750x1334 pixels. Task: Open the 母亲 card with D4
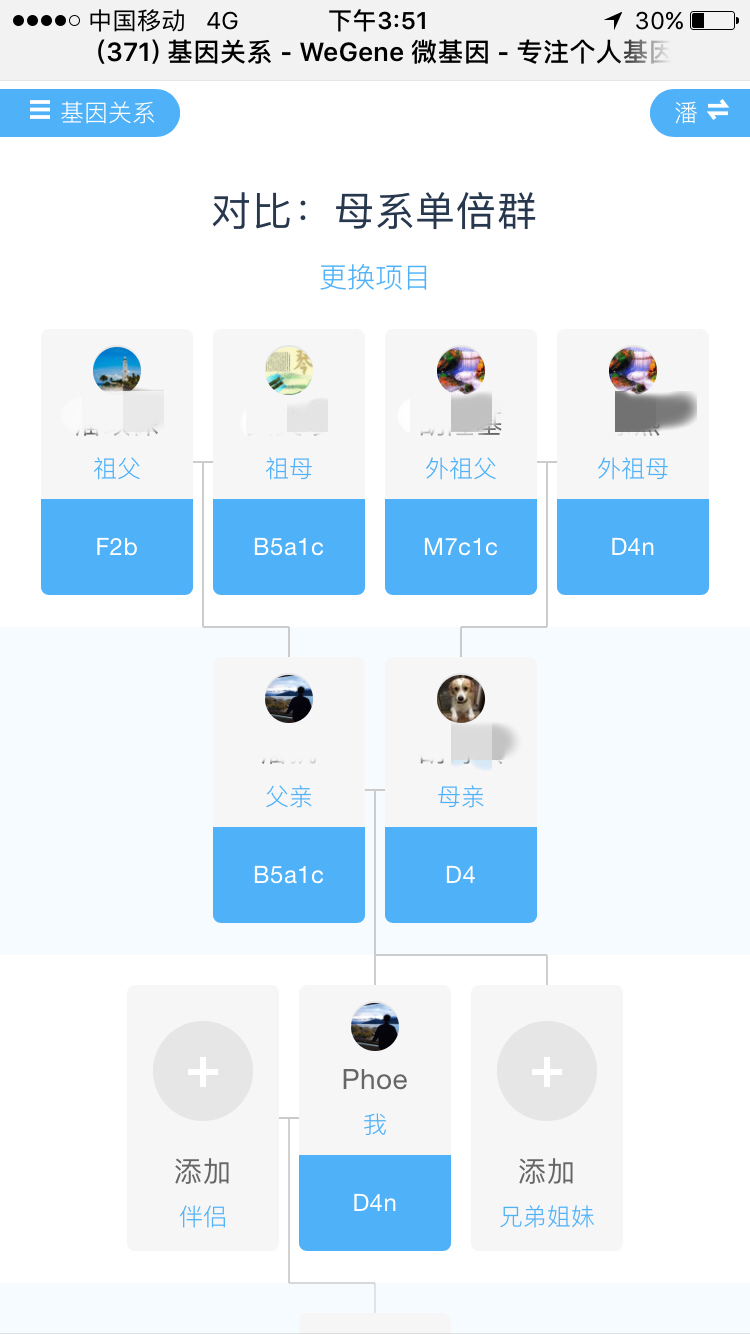[461, 790]
